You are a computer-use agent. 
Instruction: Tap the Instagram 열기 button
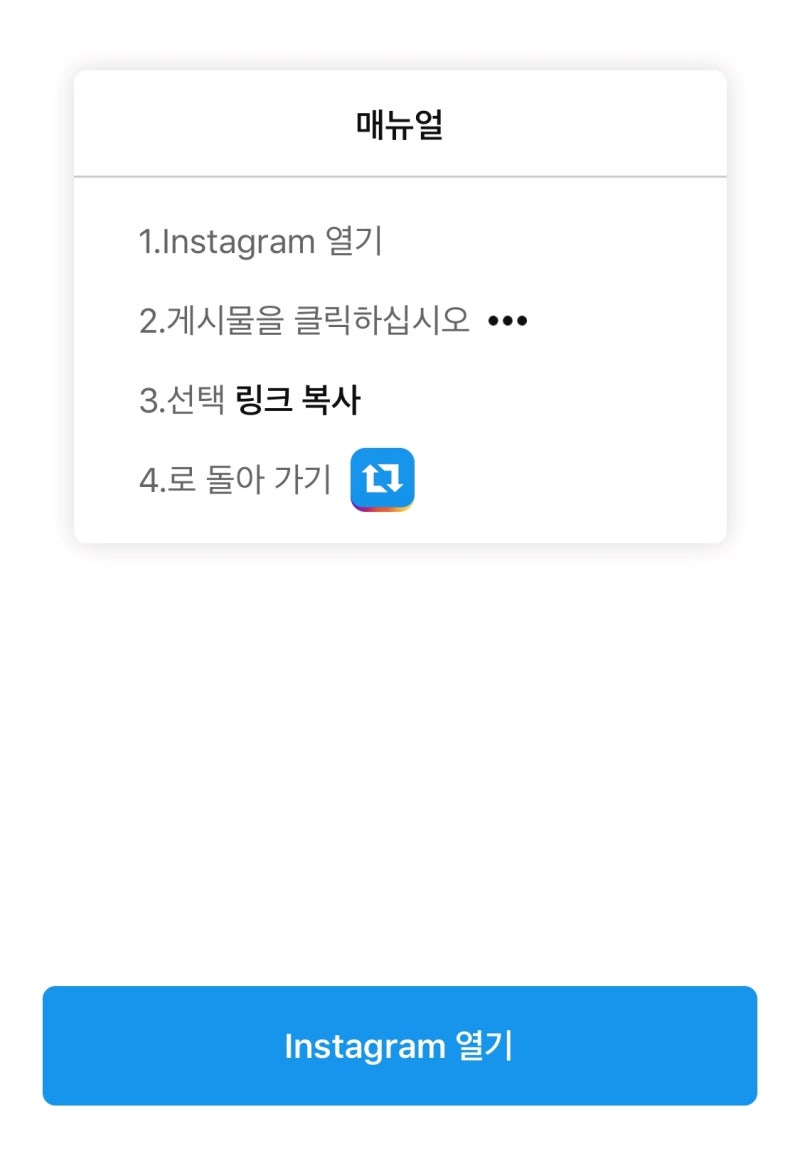pyautogui.click(x=399, y=1046)
